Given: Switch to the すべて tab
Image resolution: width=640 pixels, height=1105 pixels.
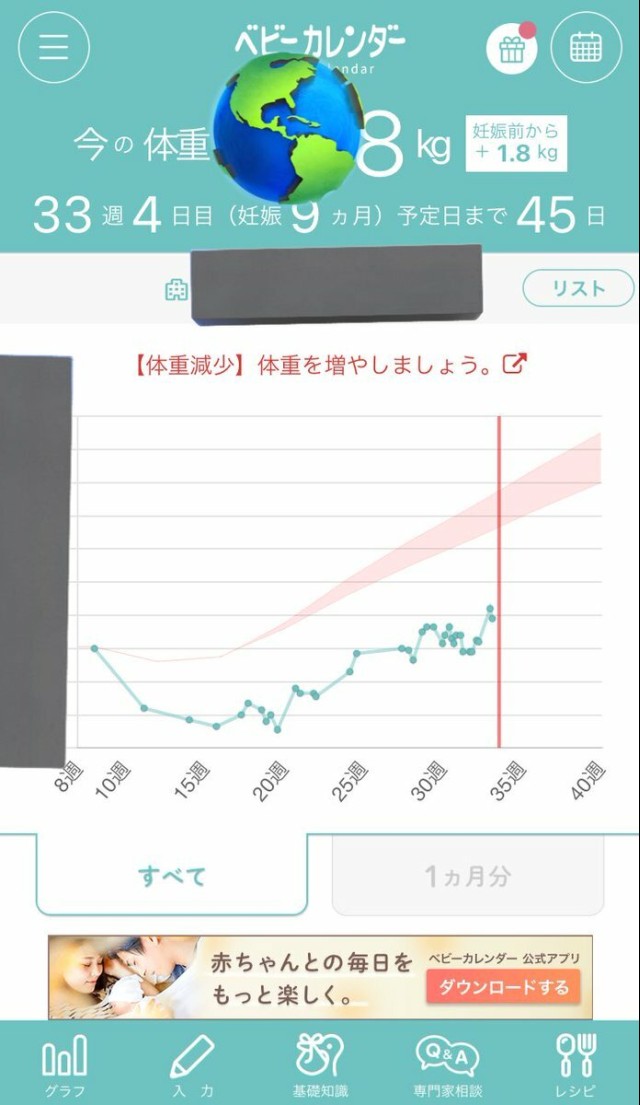Looking at the screenshot, I should [x=172, y=876].
